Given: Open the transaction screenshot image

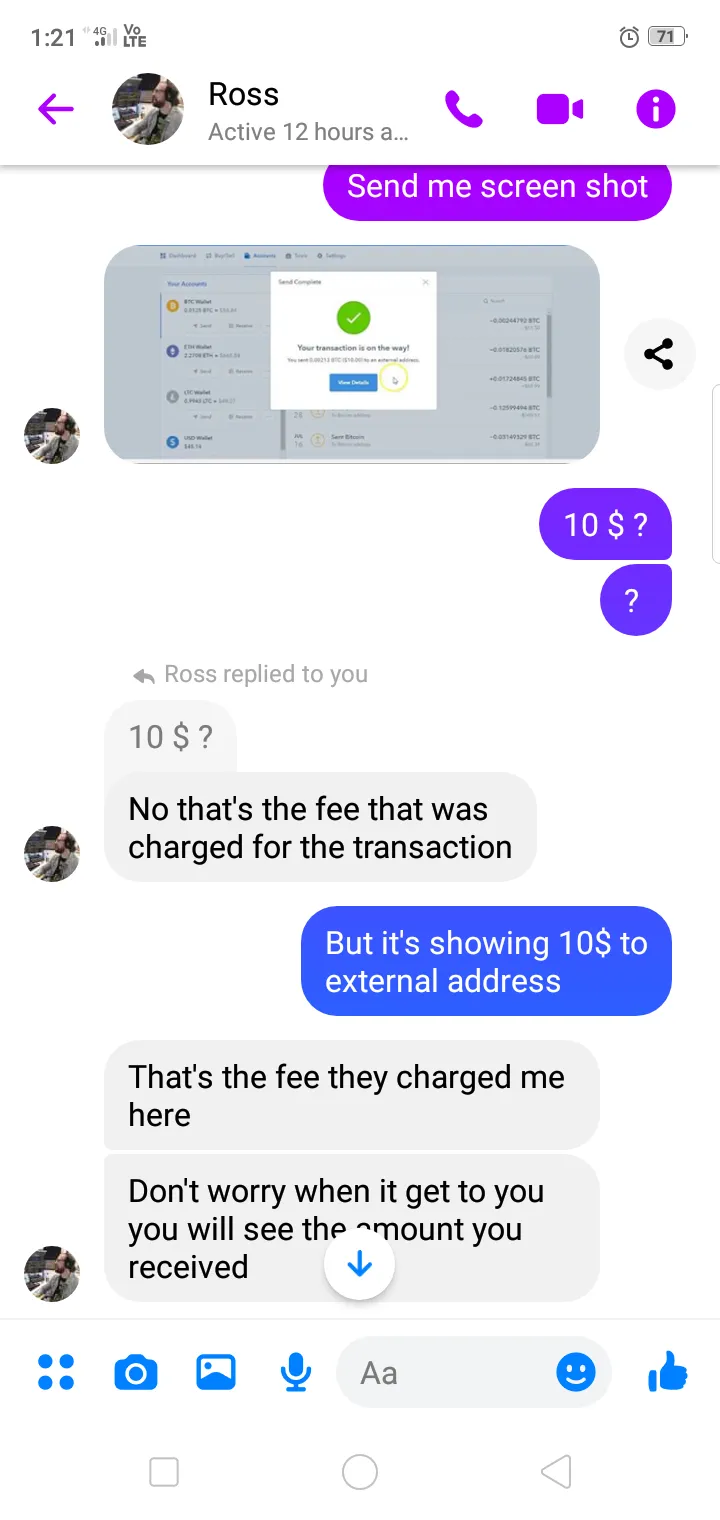Looking at the screenshot, I should [x=352, y=353].
